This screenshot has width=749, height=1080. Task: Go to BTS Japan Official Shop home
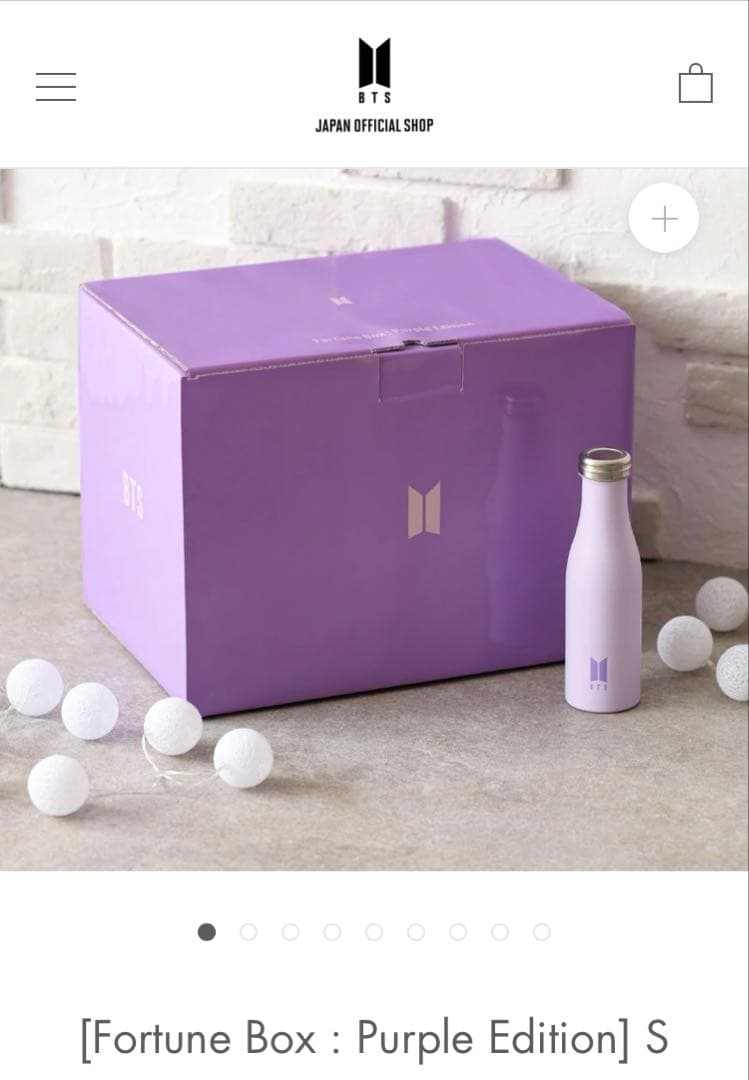374,85
